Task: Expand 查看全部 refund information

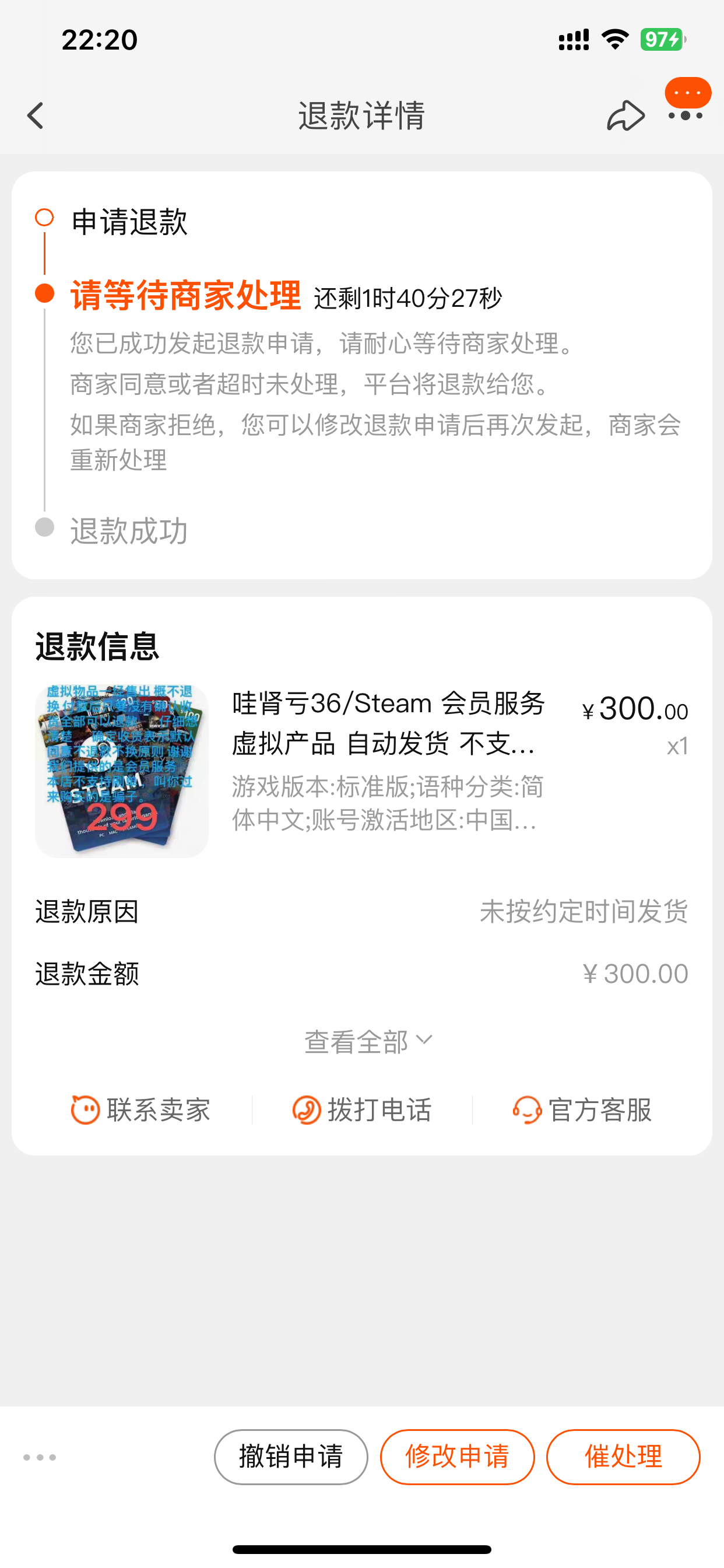Action: [367, 1041]
